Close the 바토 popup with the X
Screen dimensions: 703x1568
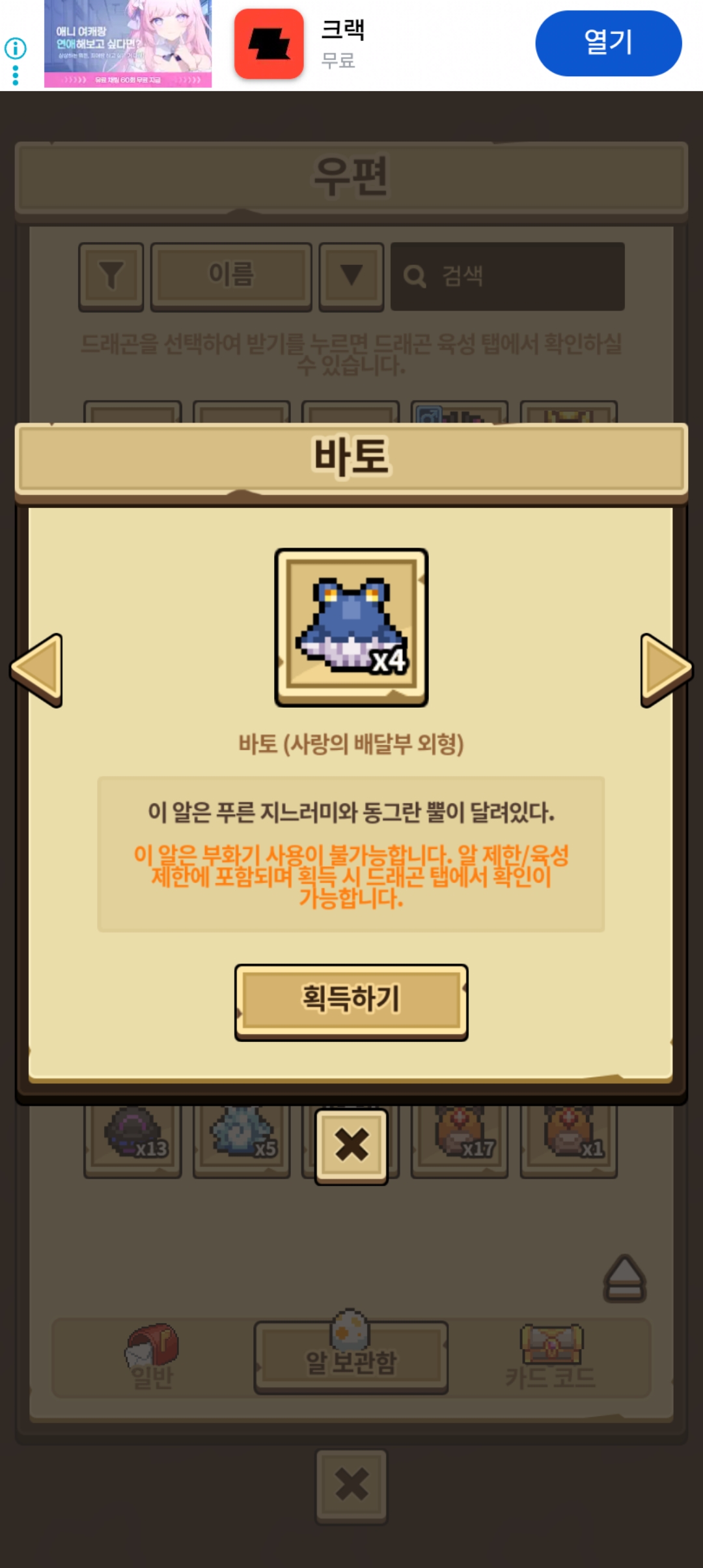click(351, 1146)
